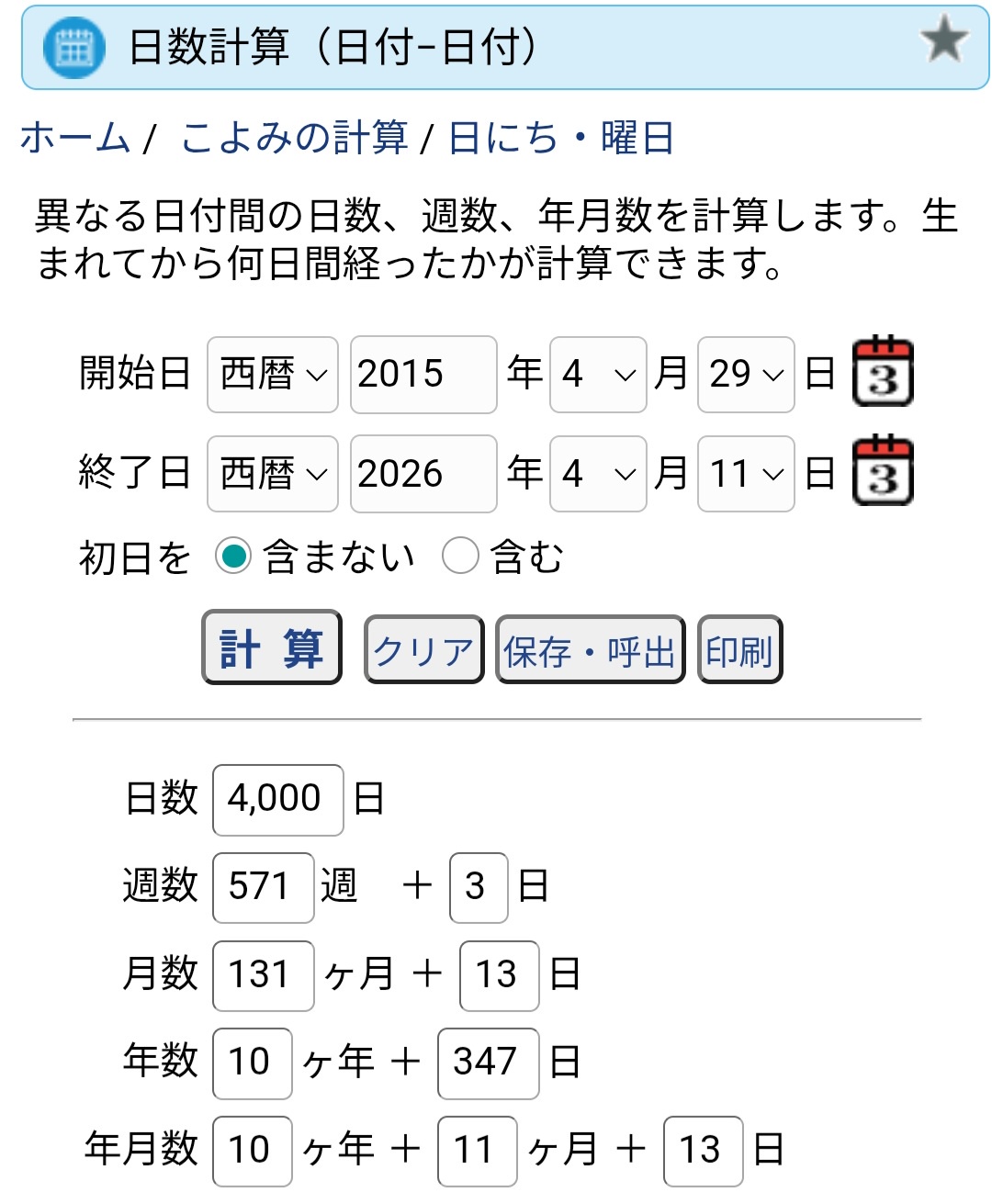Select the 含まない radio option
Viewport: 992px width, 1204px height.
pos(233,556)
